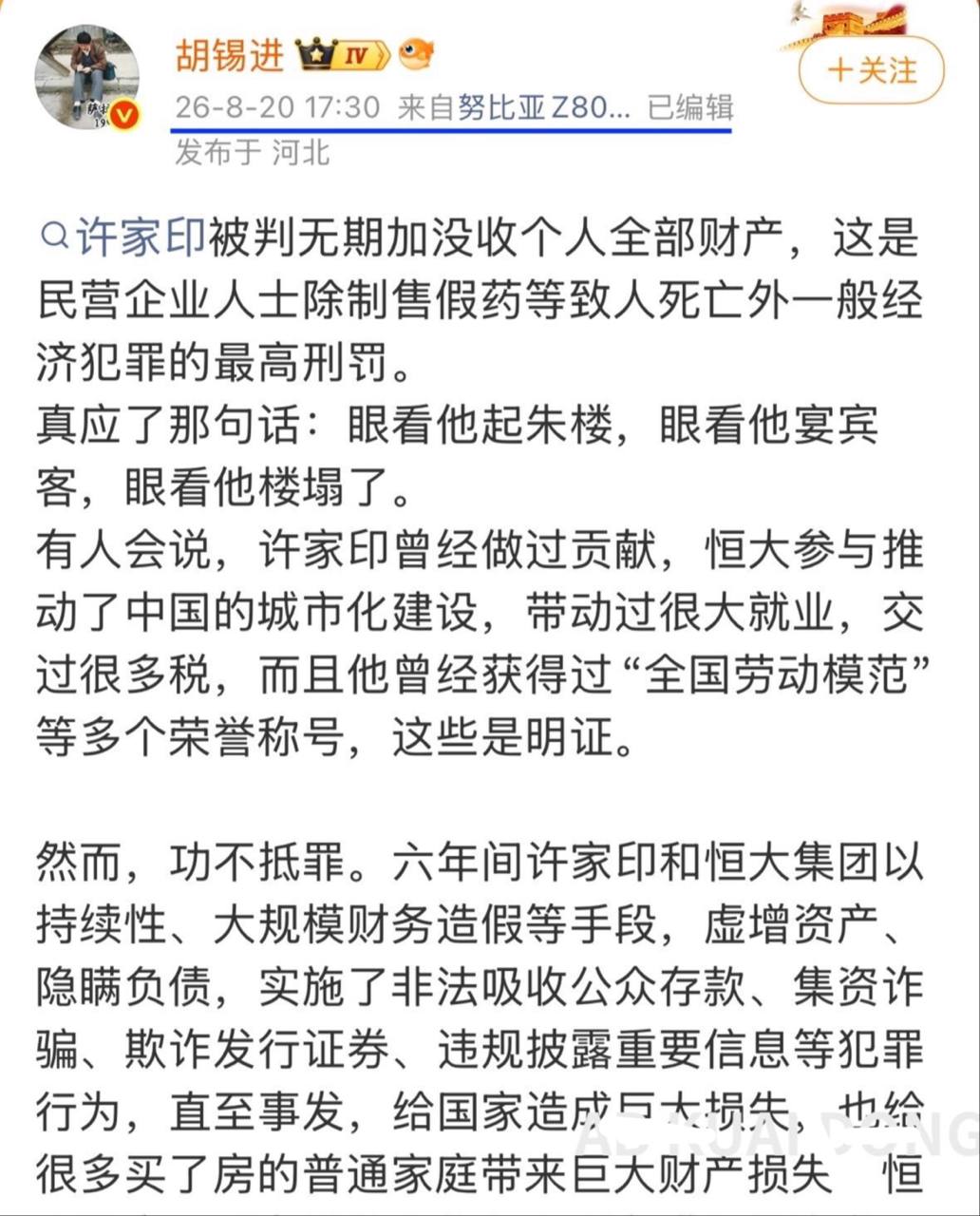Viewport: 980px width, 1216px height.
Task: Open 胡锡进's profile avatar
Action: [x=87, y=78]
